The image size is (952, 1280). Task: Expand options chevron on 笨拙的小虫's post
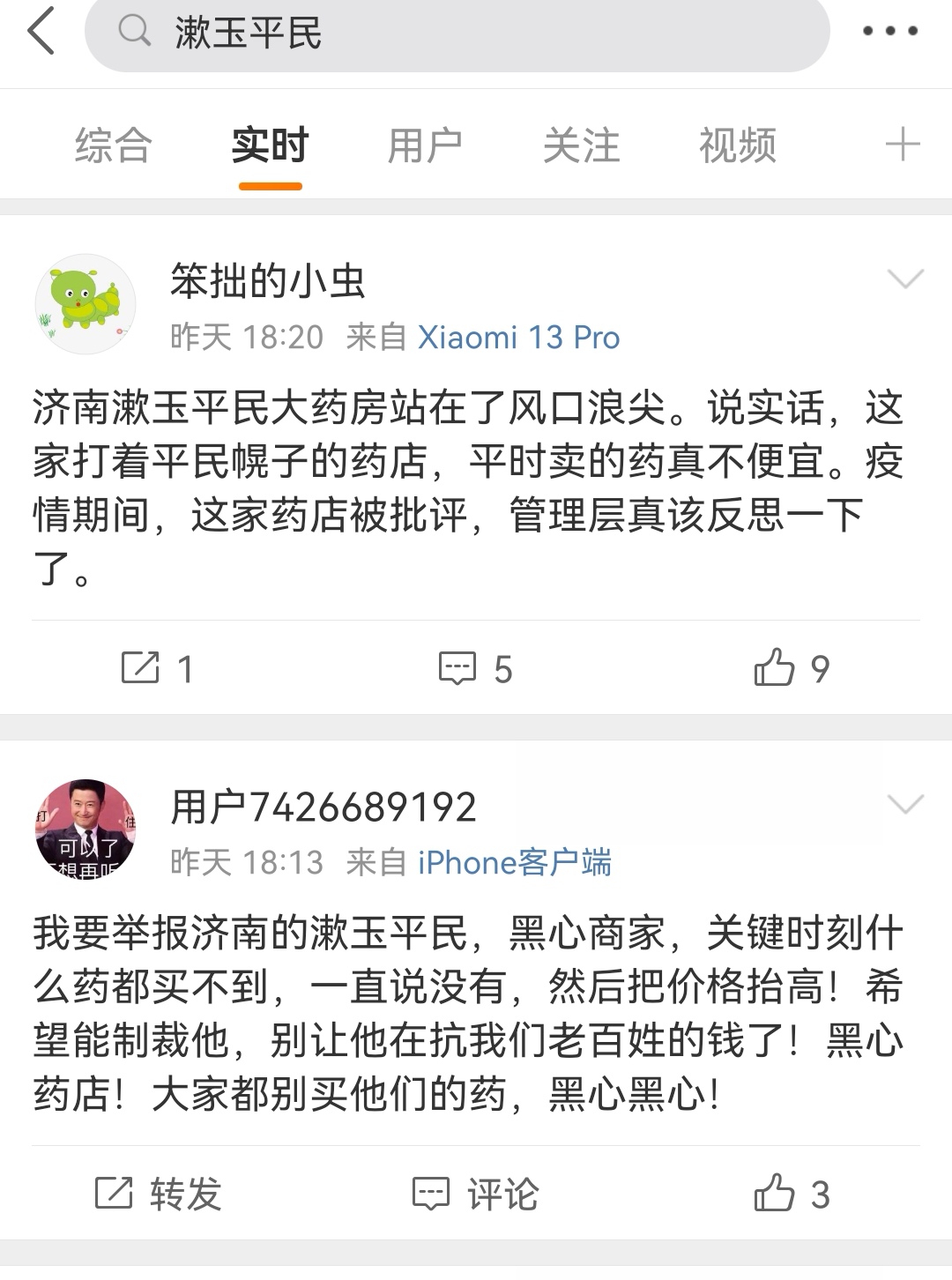tap(904, 279)
